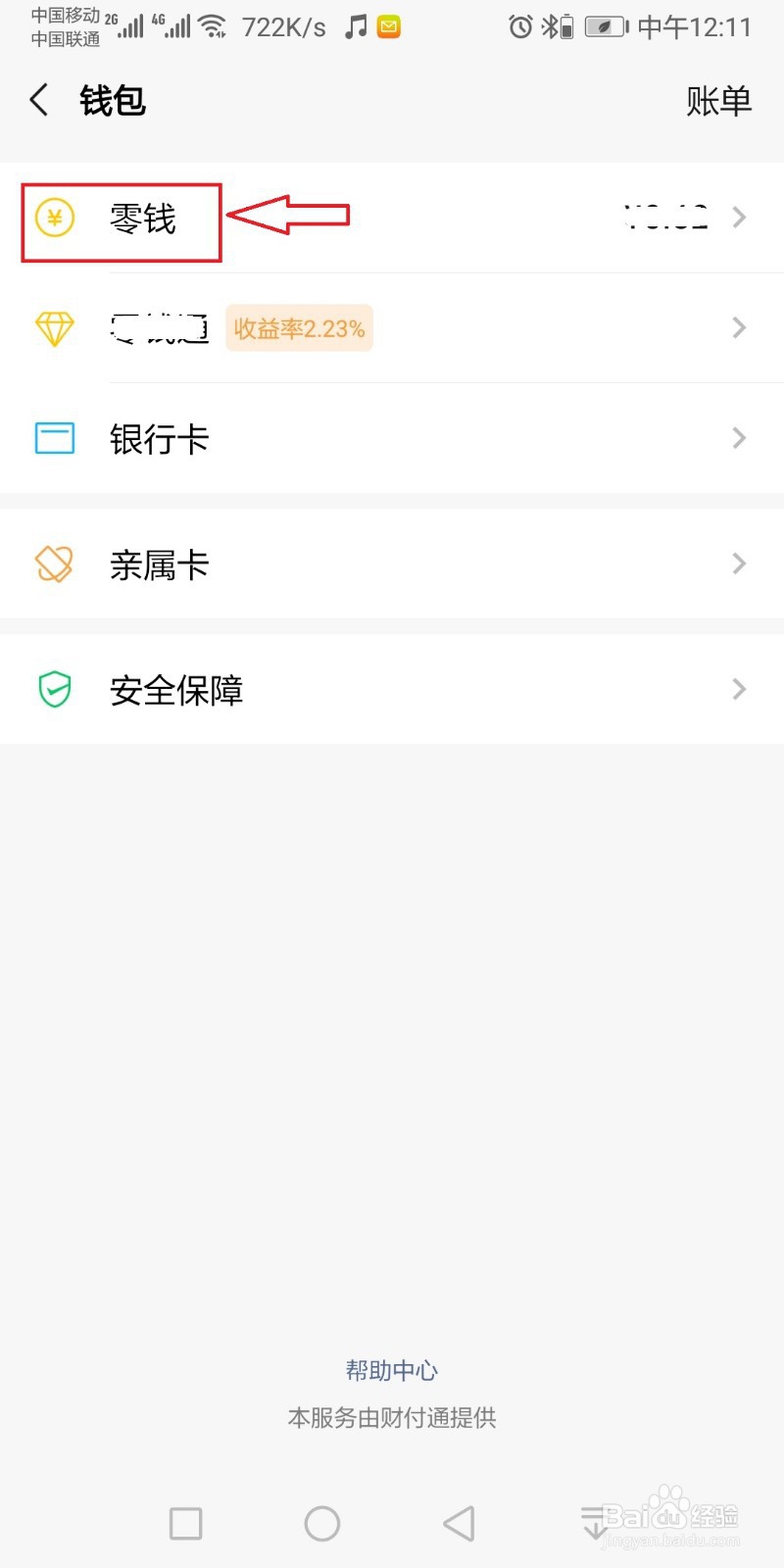Expand 安全保障 with its chevron arrow

tap(739, 689)
